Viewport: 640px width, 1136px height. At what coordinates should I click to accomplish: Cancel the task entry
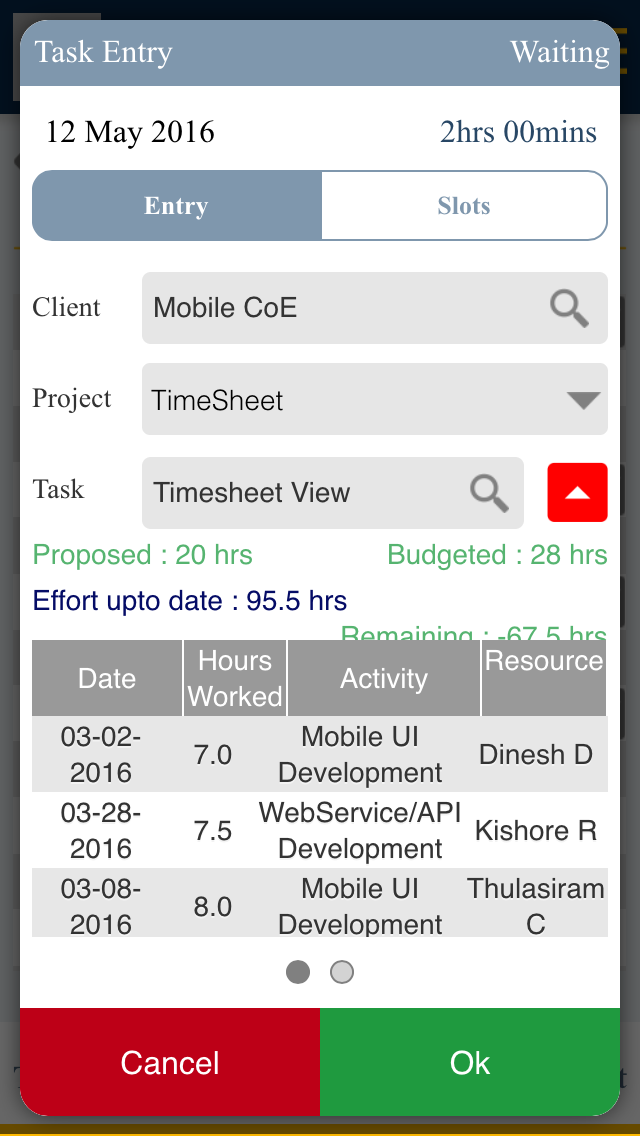point(170,1062)
